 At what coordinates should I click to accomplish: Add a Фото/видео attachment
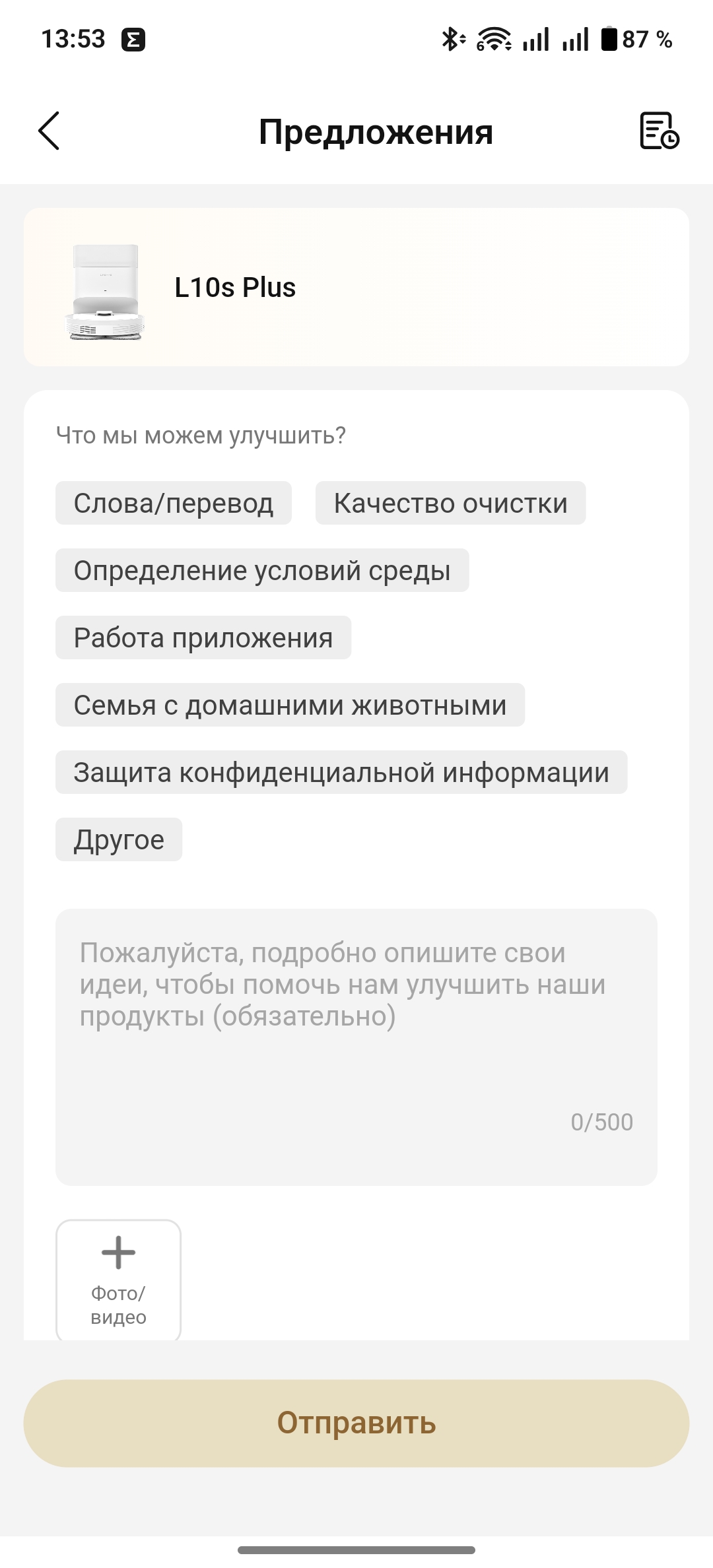(x=118, y=1279)
